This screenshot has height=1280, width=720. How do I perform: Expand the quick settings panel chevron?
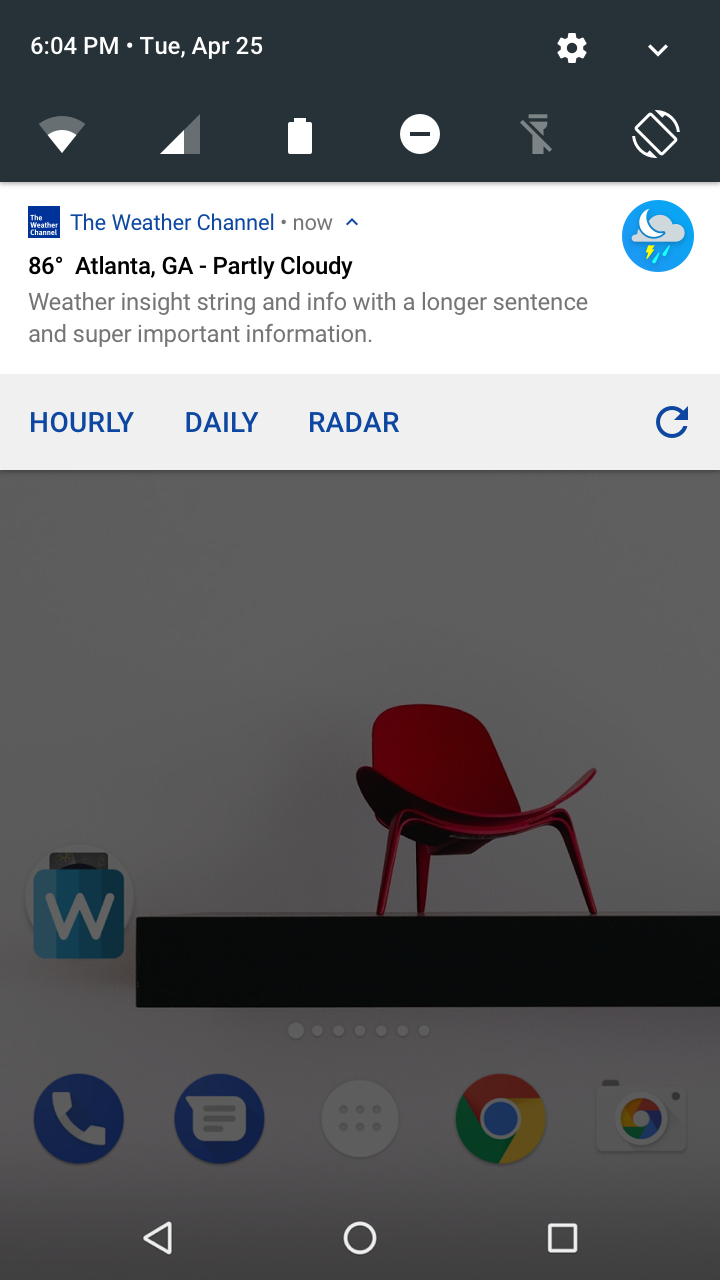(657, 50)
